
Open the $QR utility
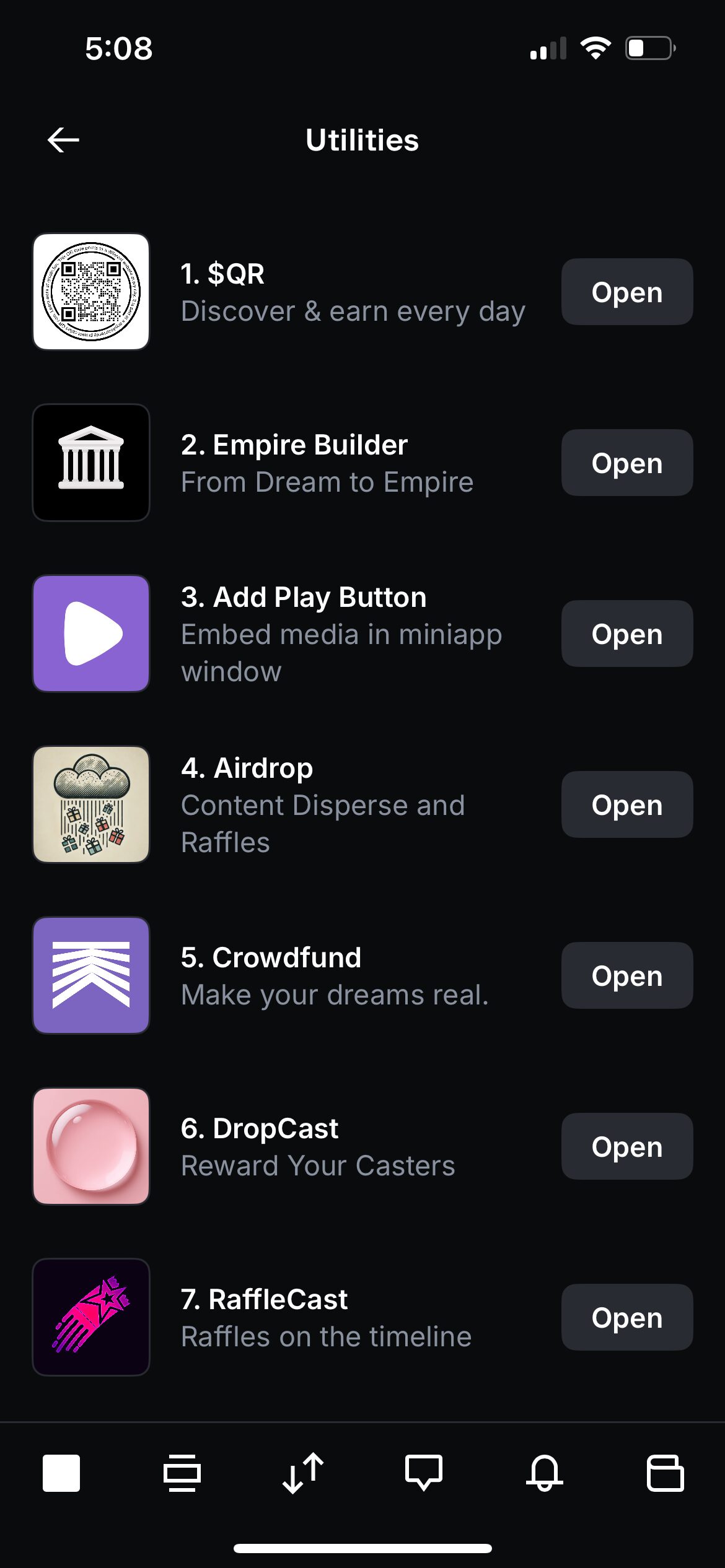[626, 292]
